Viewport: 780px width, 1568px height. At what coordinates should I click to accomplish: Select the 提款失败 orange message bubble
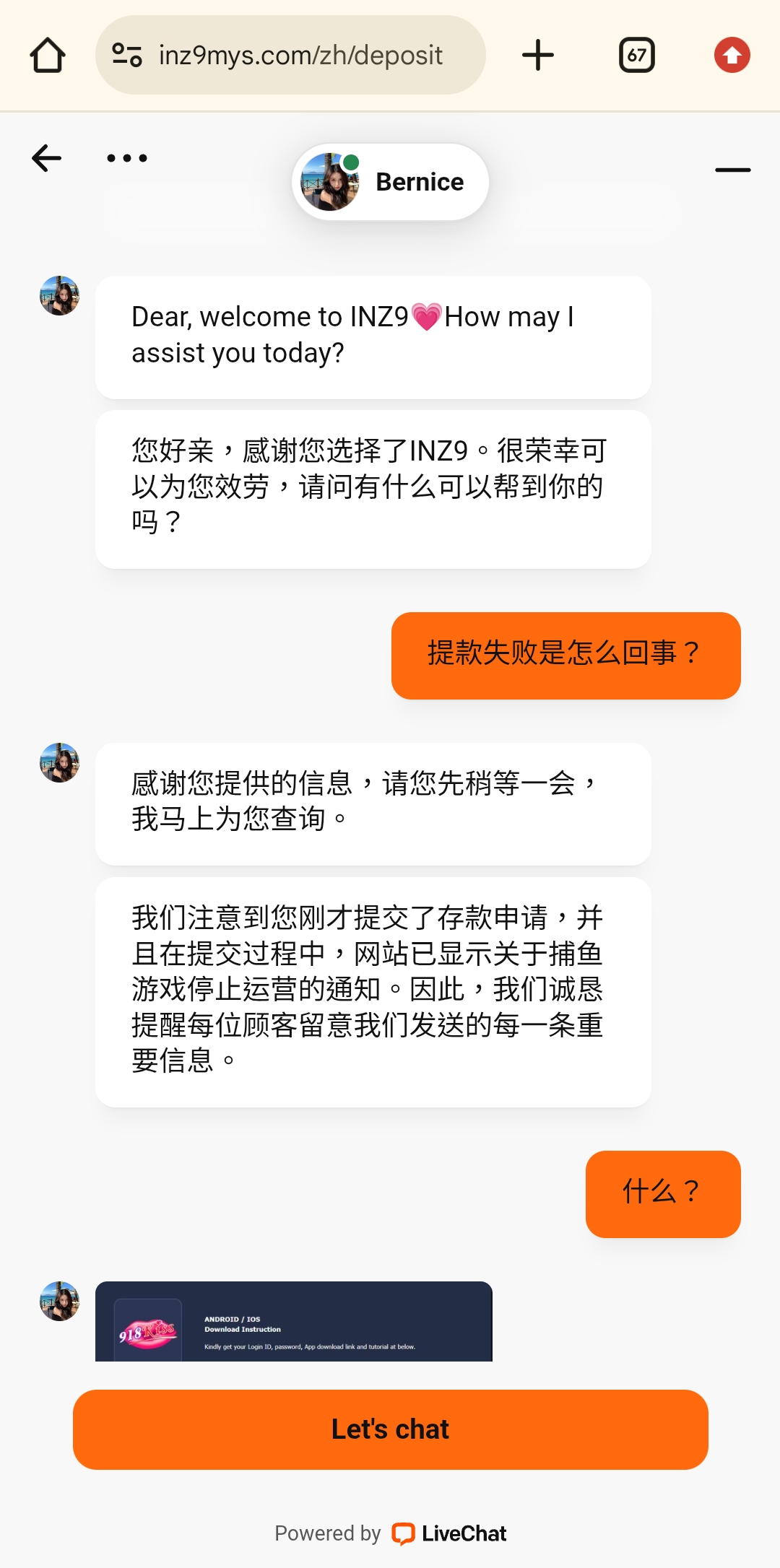coord(565,655)
